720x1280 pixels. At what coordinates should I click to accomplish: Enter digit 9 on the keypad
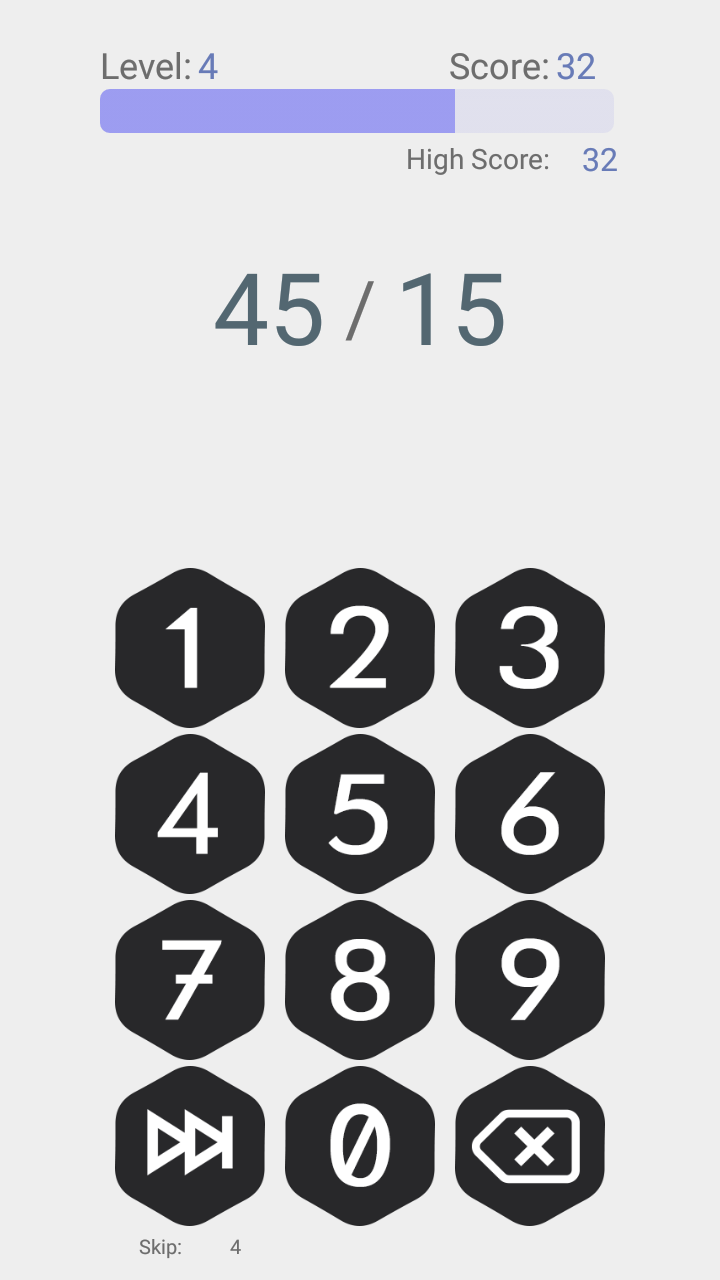pyautogui.click(x=530, y=980)
